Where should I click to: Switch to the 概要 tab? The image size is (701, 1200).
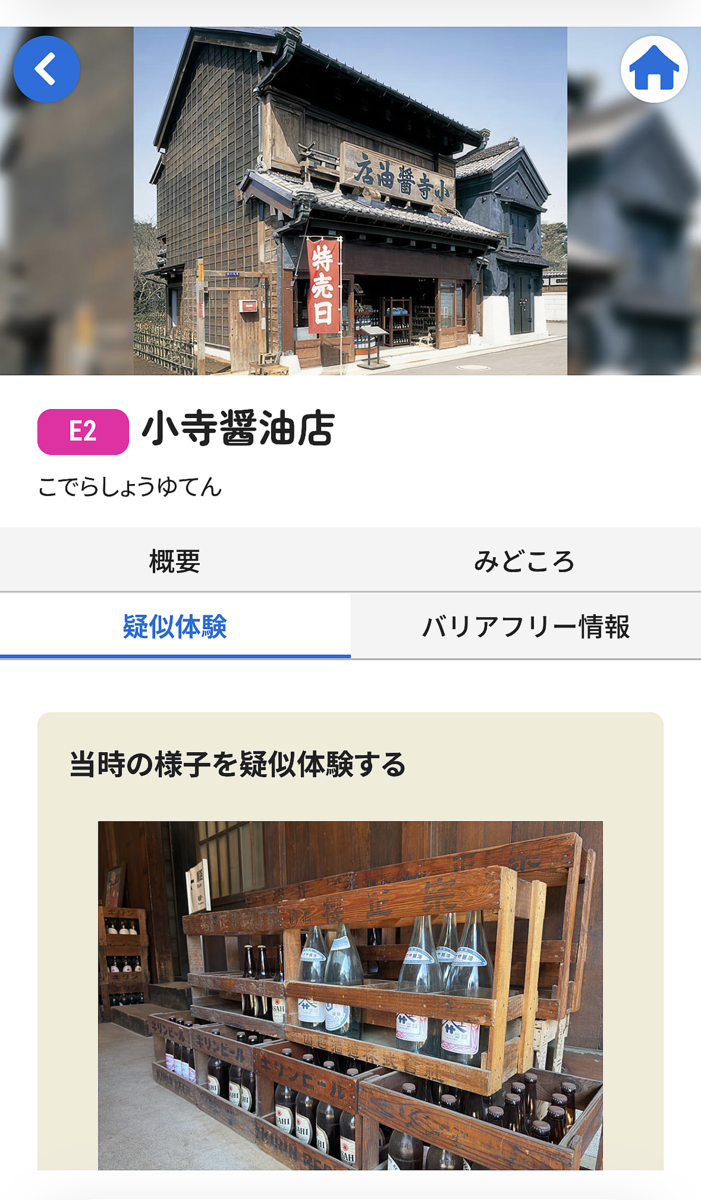click(175, 561)
